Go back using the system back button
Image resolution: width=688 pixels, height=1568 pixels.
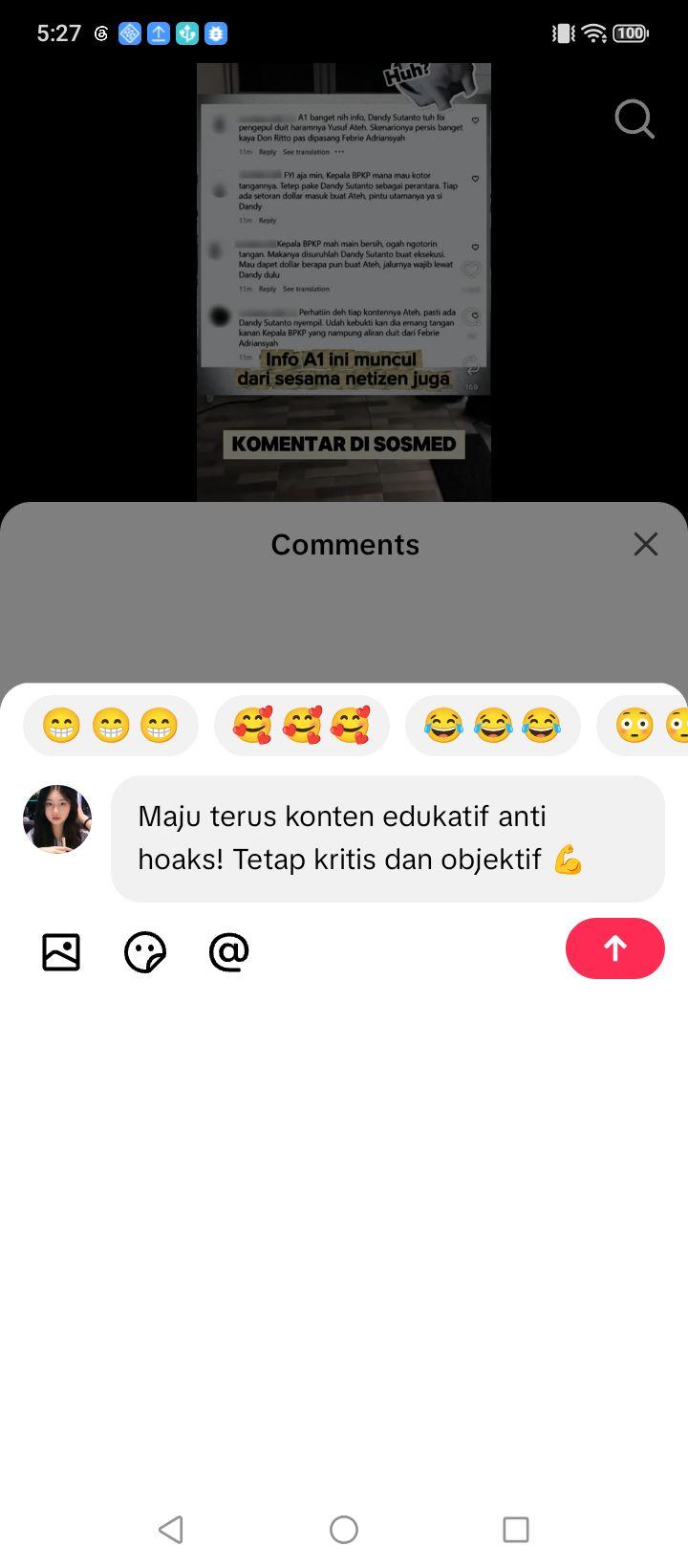(171, 1530)
